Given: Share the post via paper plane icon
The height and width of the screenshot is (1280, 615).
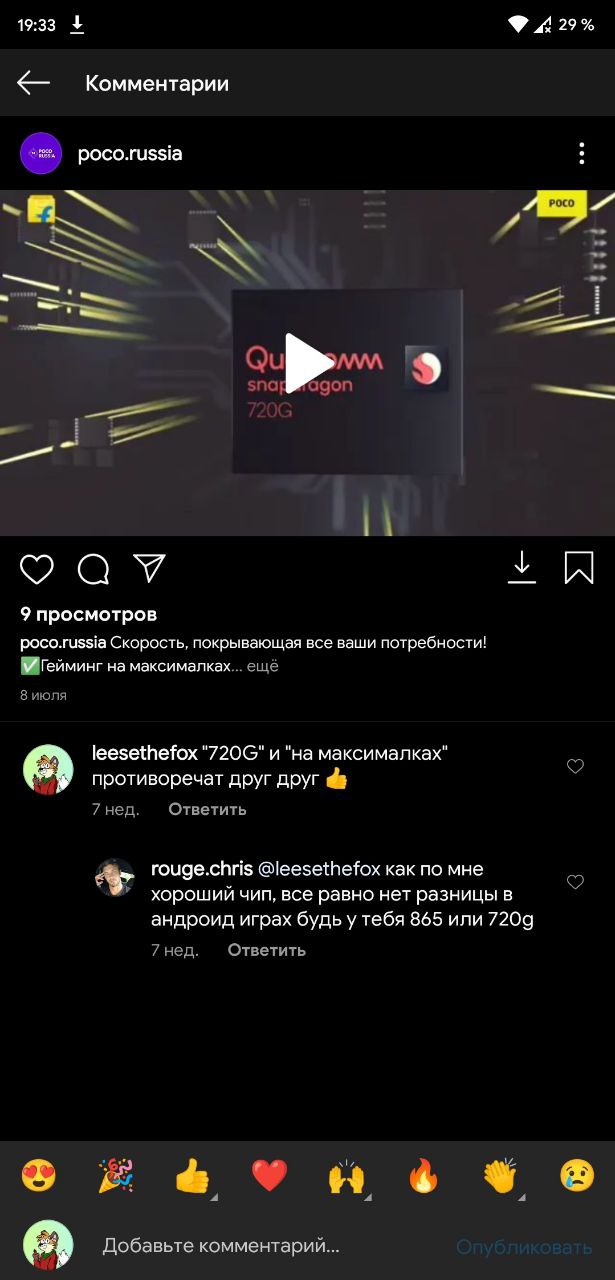Looking at the screenshot, I should click(149, 568).
